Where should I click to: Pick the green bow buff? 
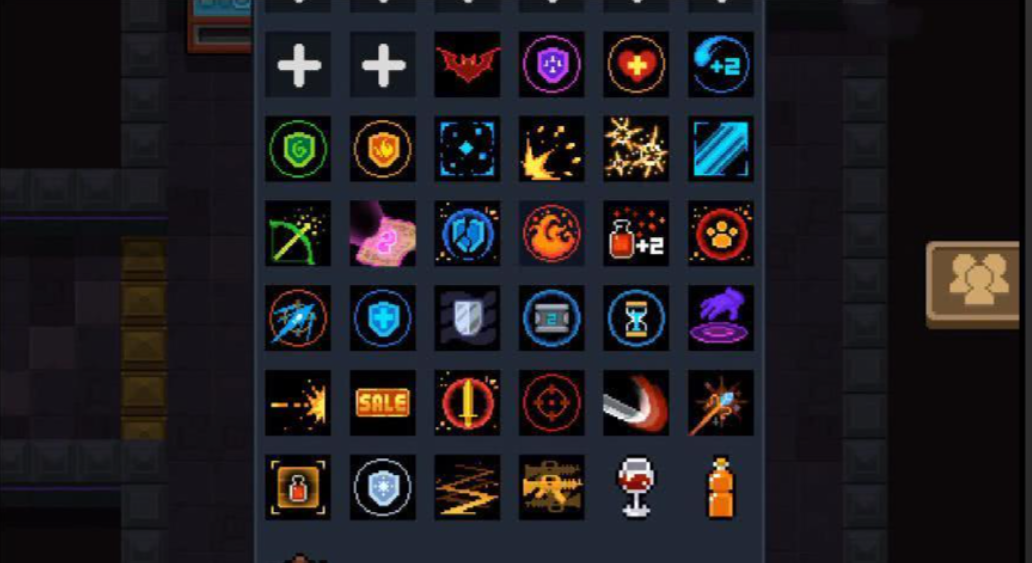[x=298, y=234]
